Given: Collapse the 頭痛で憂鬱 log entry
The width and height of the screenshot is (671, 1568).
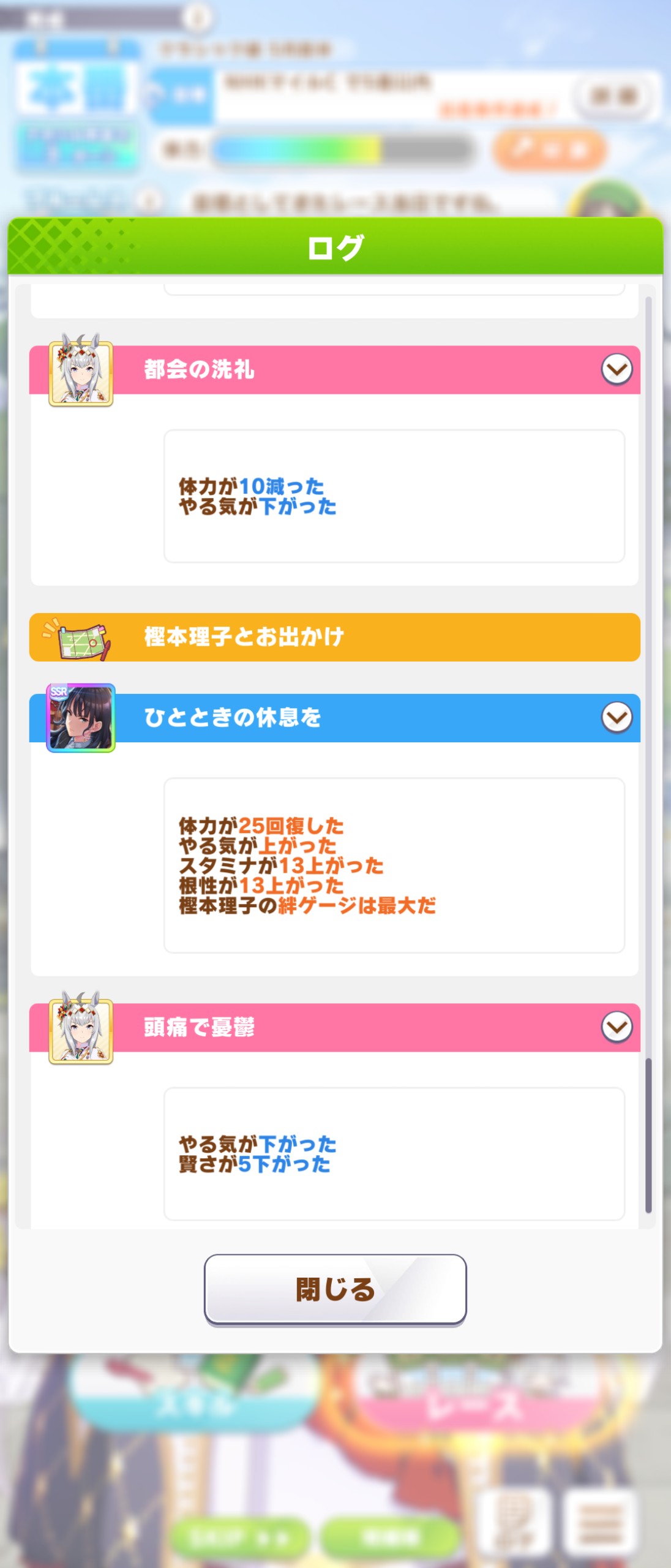Looking at the screenshot, I should [617, 1027].
